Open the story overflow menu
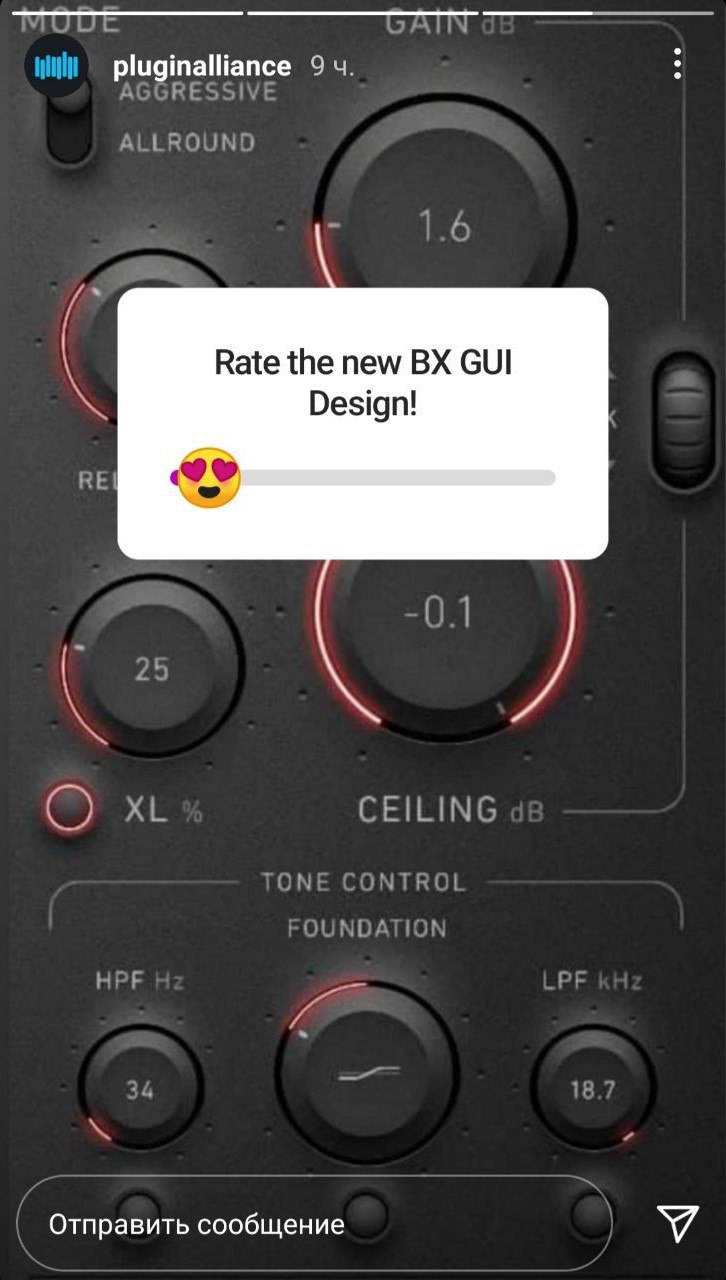This screenshot has width=726, height=1280. [x=678, y=66]
